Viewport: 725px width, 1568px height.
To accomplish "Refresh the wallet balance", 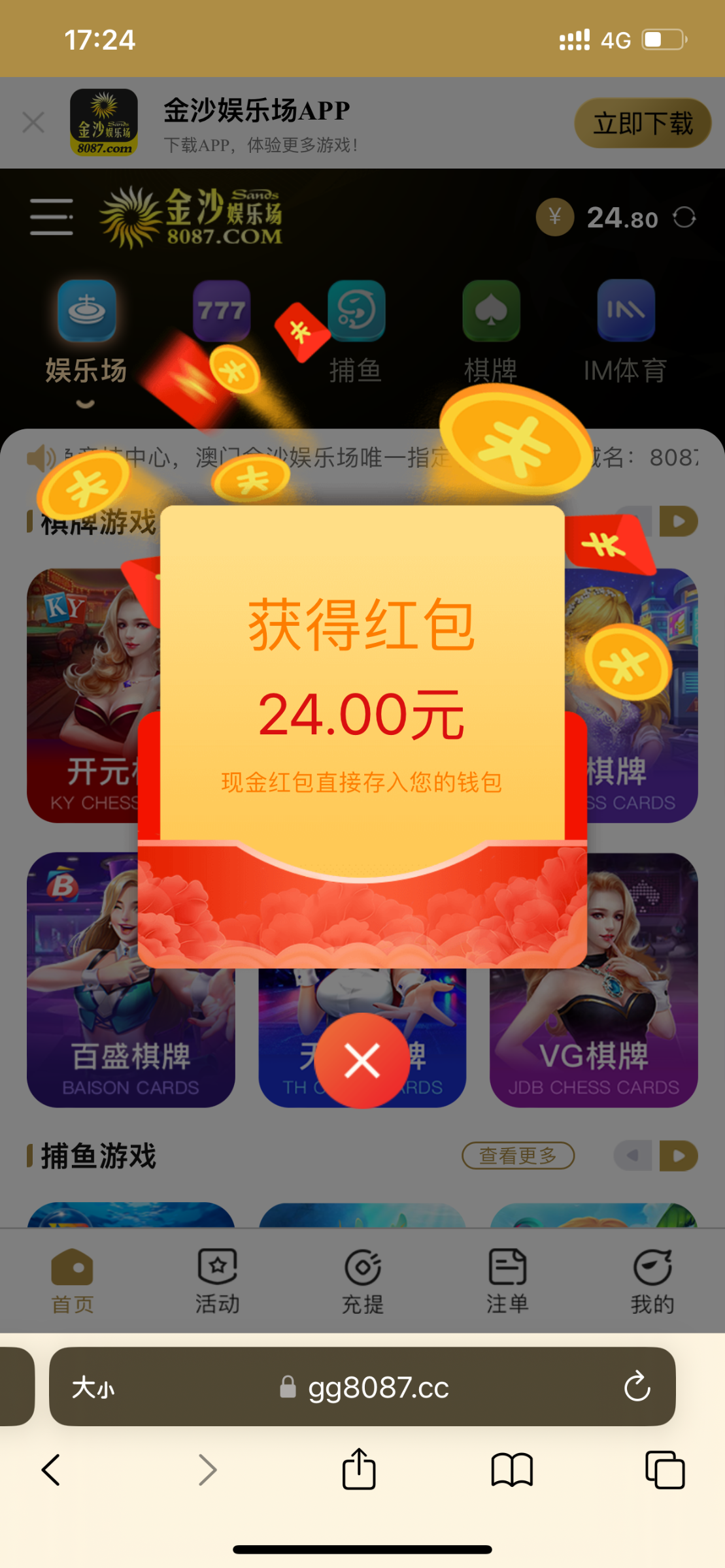I will pyautogui.click(x=684, y=218).
